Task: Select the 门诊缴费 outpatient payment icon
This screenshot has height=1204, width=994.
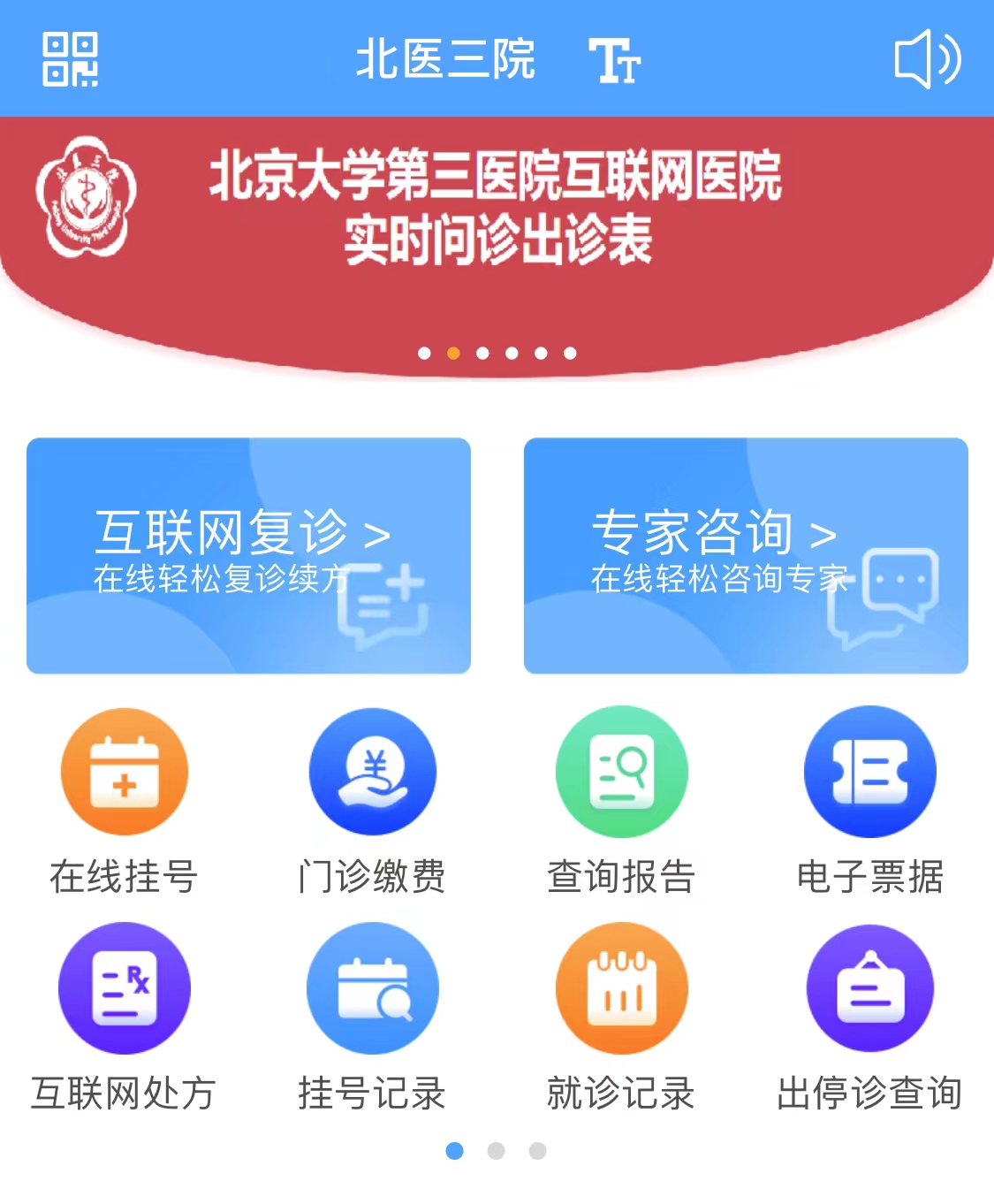Action: (372, 771)
